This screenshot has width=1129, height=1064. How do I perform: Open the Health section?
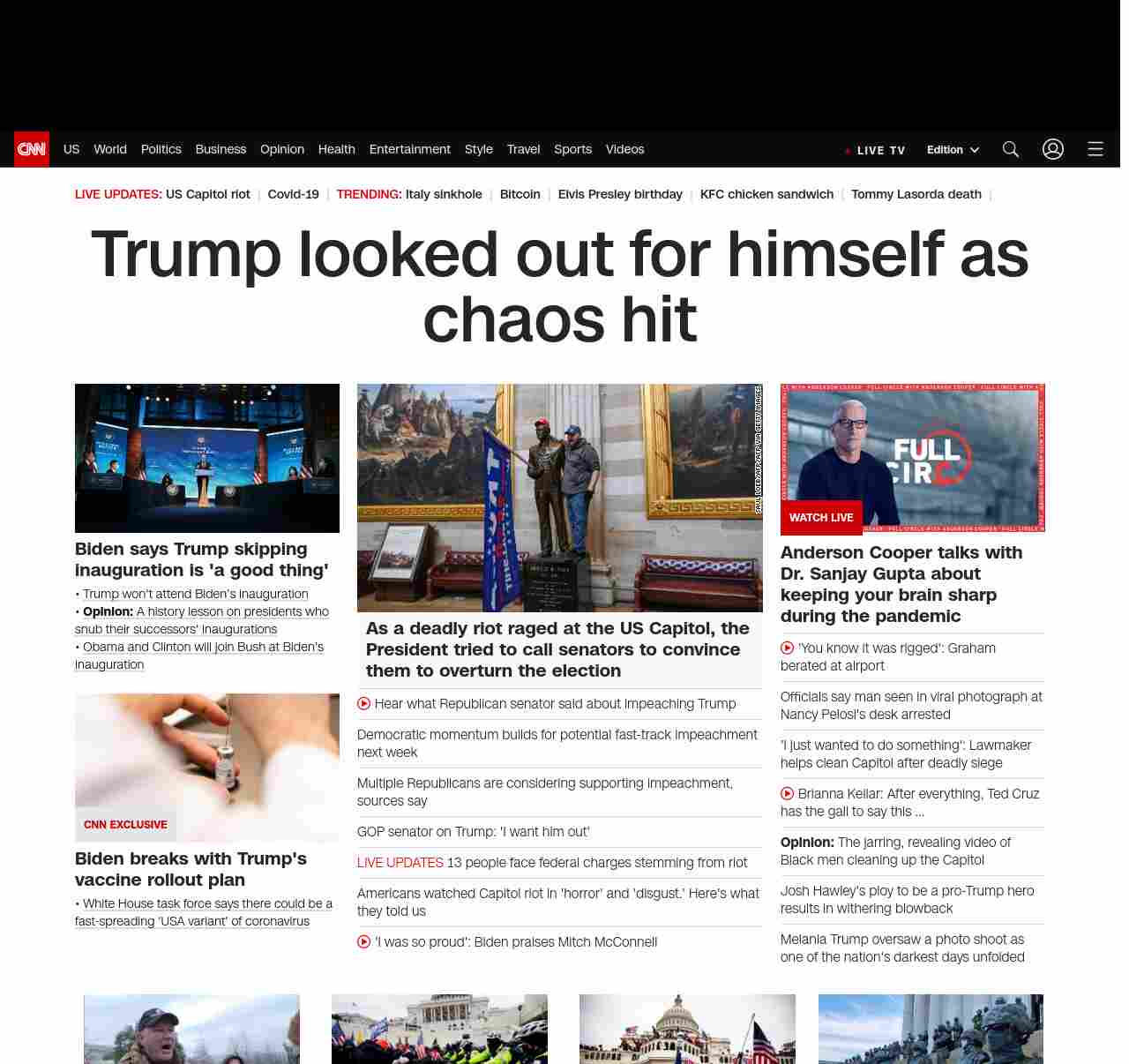click(x=336, y=150)
